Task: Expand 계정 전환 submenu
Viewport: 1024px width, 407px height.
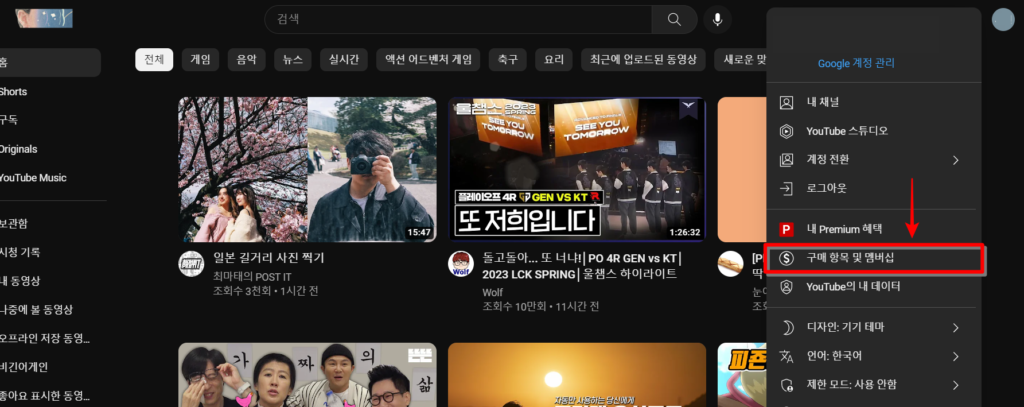Action: tap(870, 159)
